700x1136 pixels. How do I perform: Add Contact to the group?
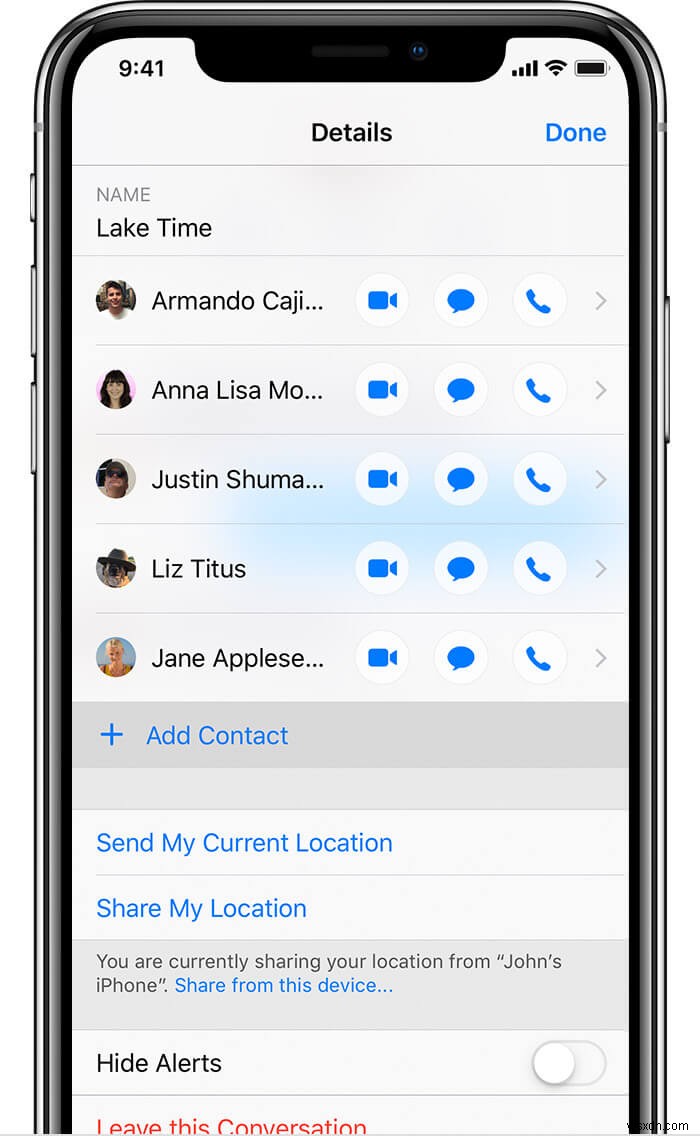(x=216, y=736)
